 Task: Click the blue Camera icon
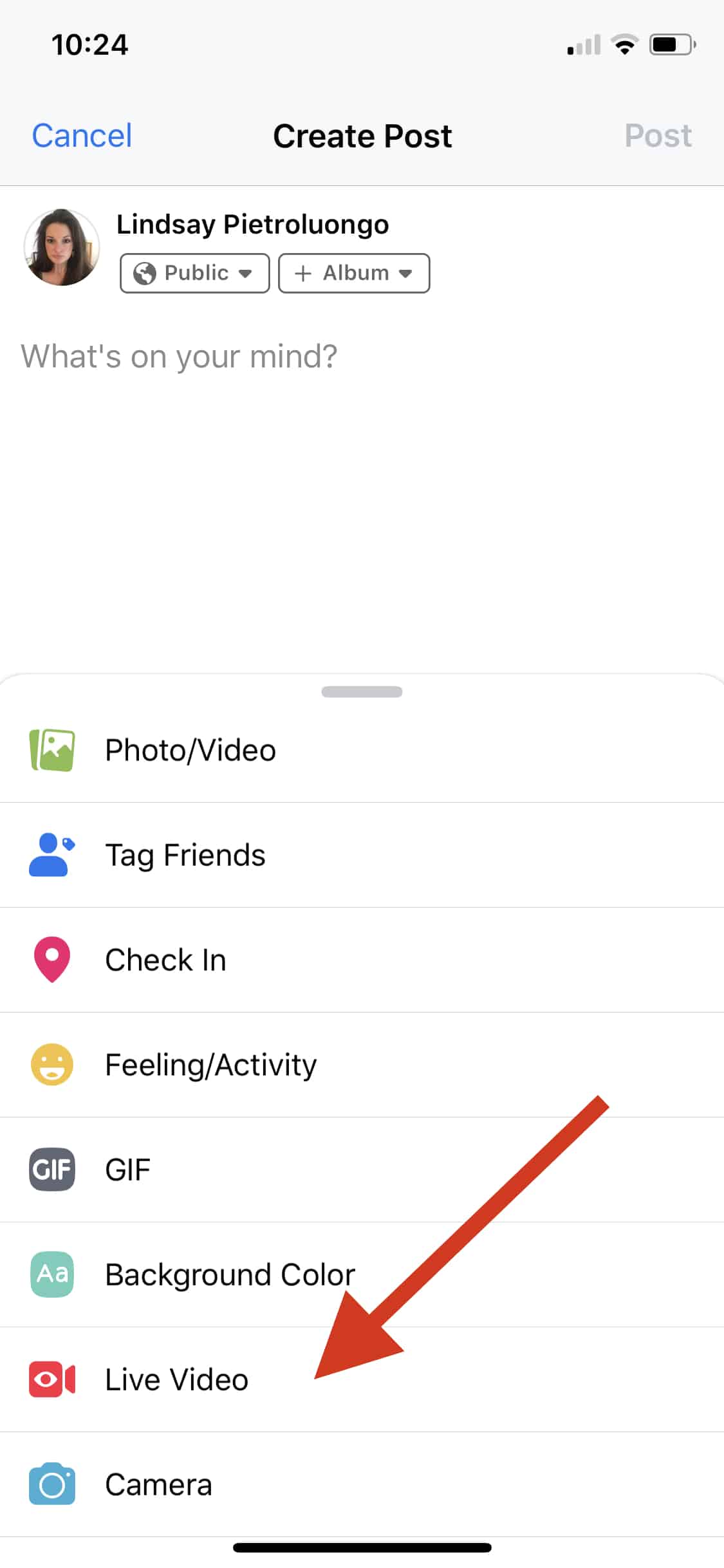(51, 1484)
